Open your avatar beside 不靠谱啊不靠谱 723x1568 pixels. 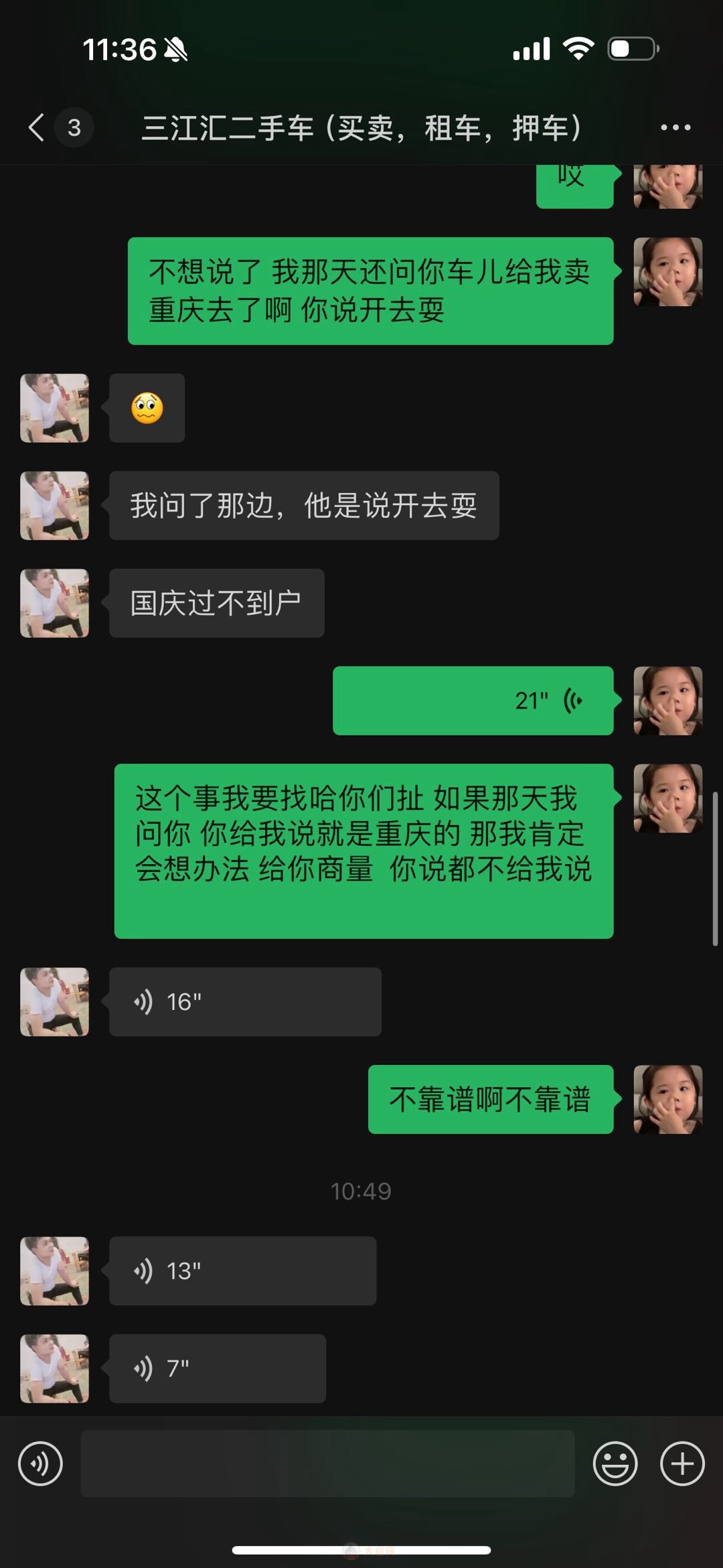click(667, 1099)
